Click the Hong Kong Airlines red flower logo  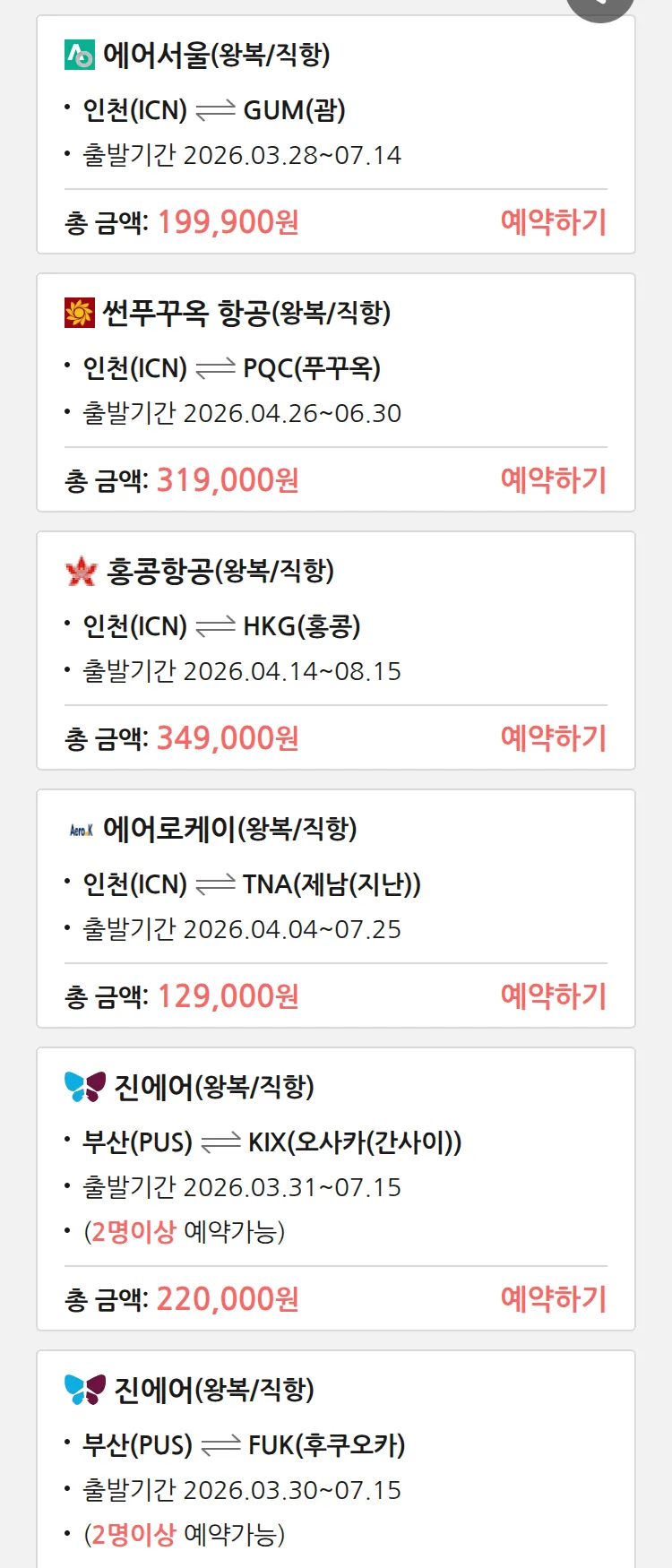coord(79,572)
